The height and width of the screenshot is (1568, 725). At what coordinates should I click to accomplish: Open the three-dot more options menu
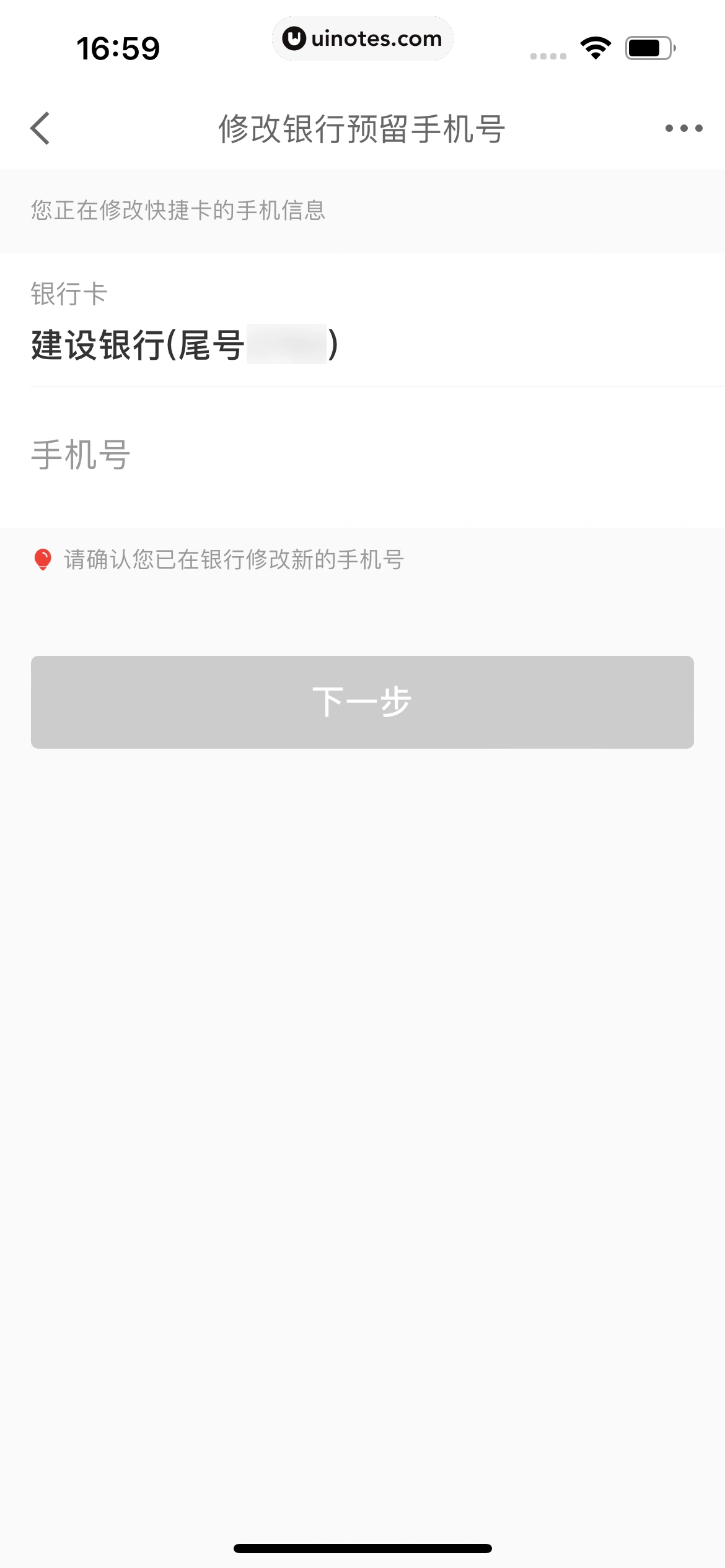683,129
